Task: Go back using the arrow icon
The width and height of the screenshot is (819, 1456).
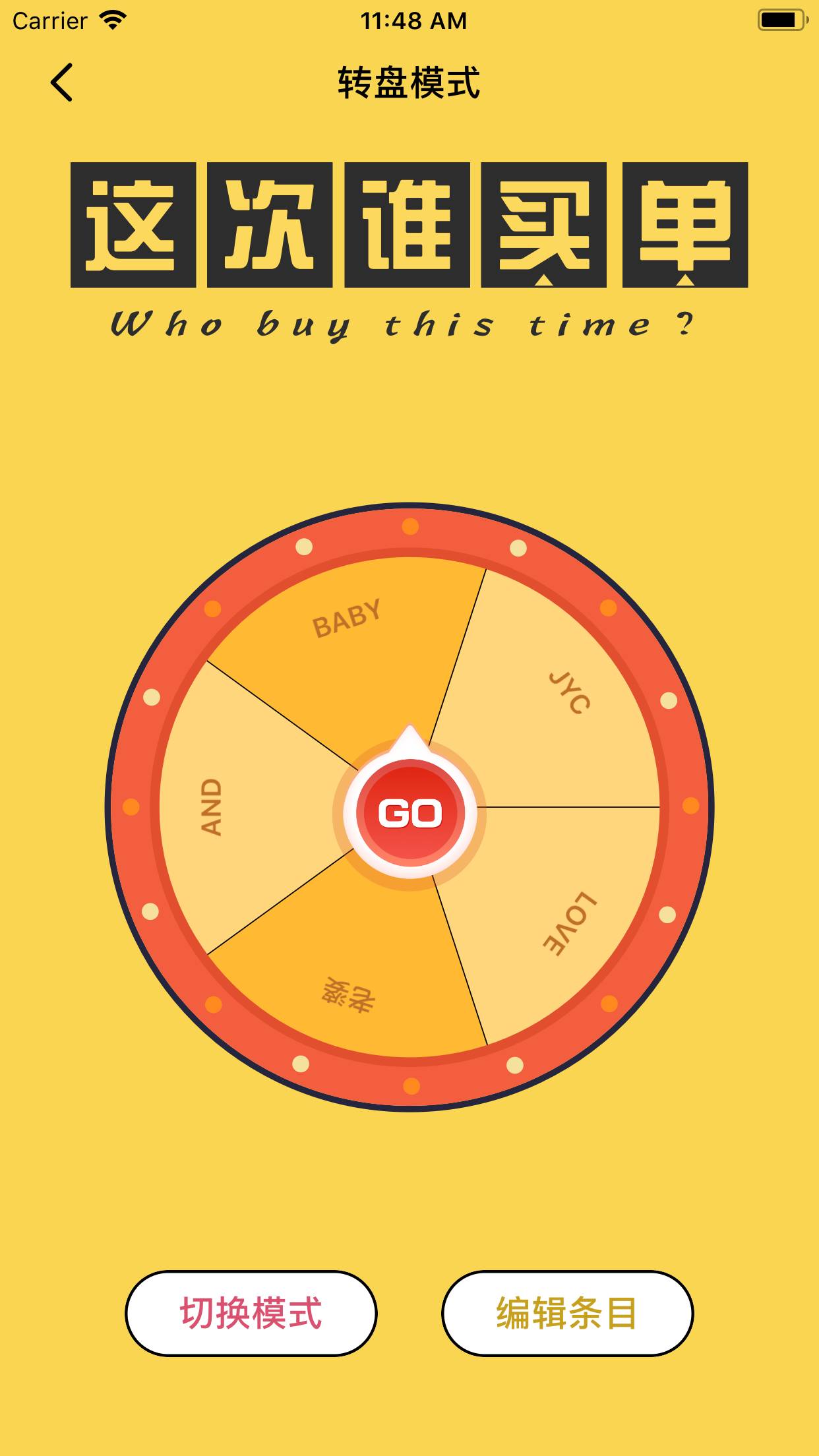Action: click(x=61, y=82)
